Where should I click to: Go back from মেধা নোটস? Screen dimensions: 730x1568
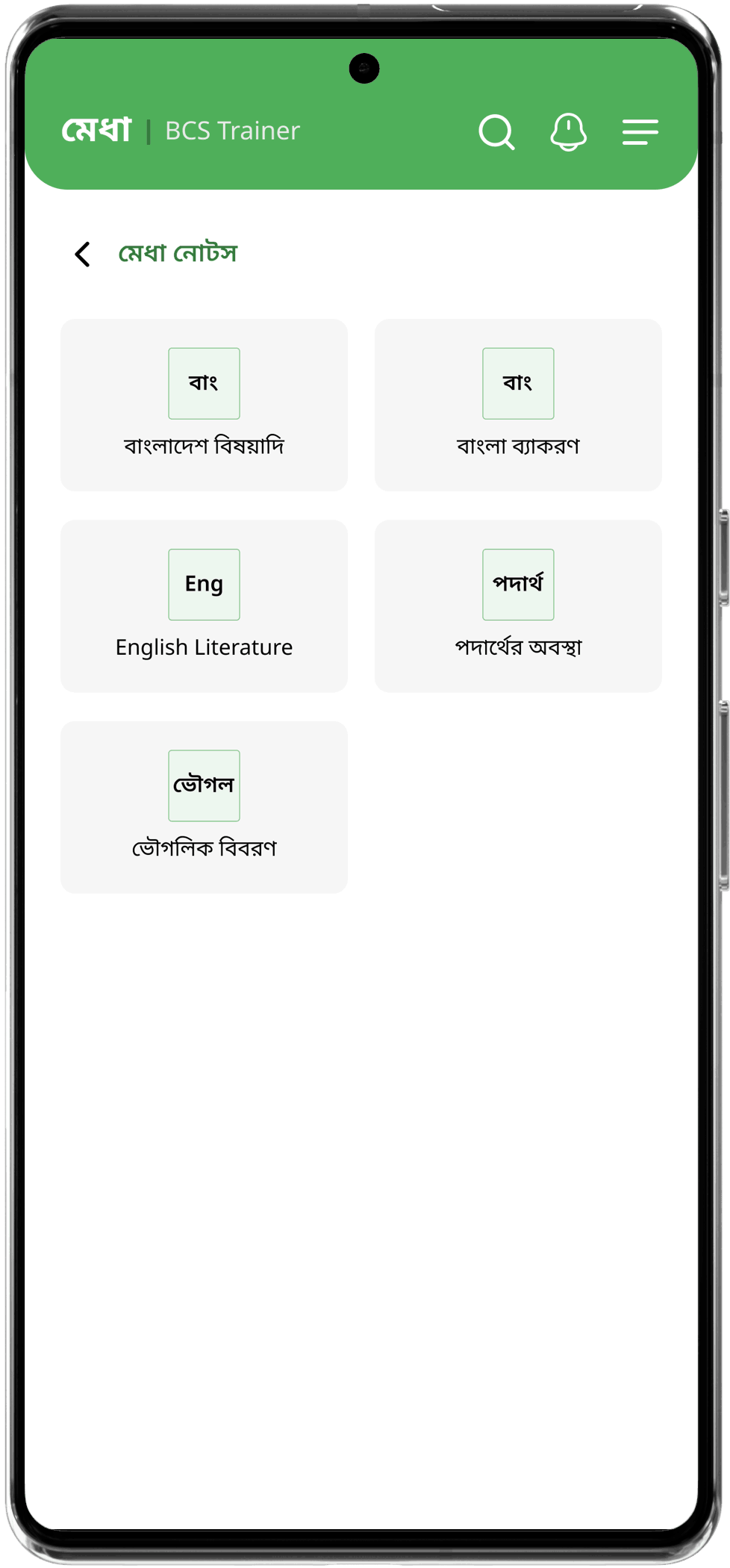click(x=83, y=254)
